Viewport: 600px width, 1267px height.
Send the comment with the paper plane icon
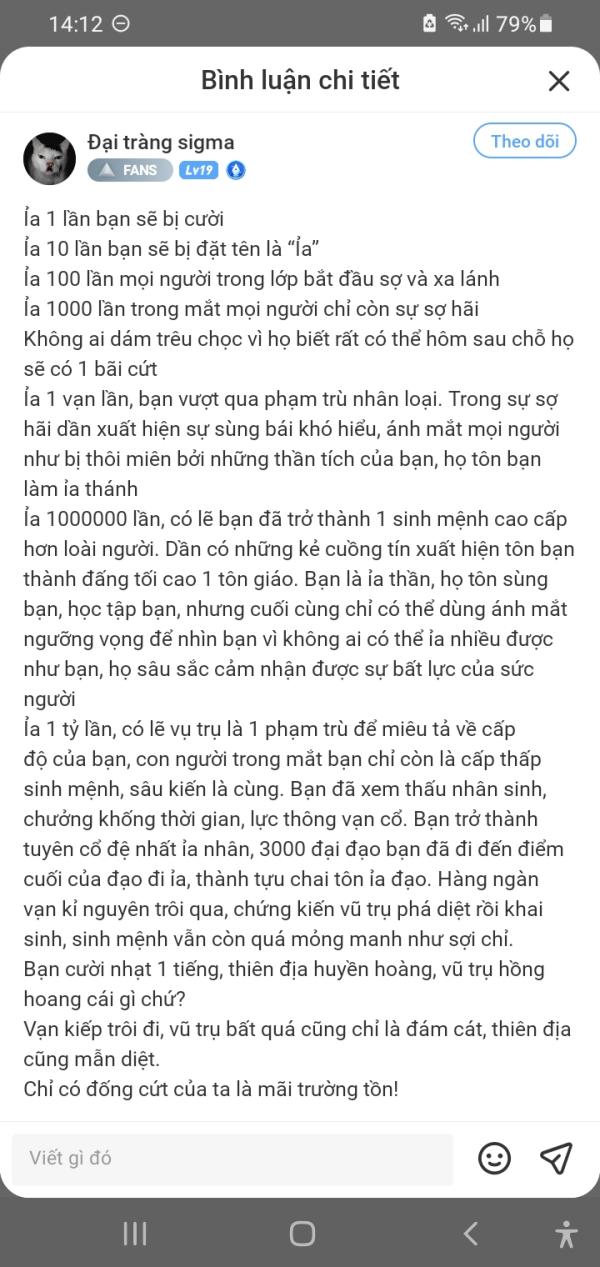[x=556, y=1158]
